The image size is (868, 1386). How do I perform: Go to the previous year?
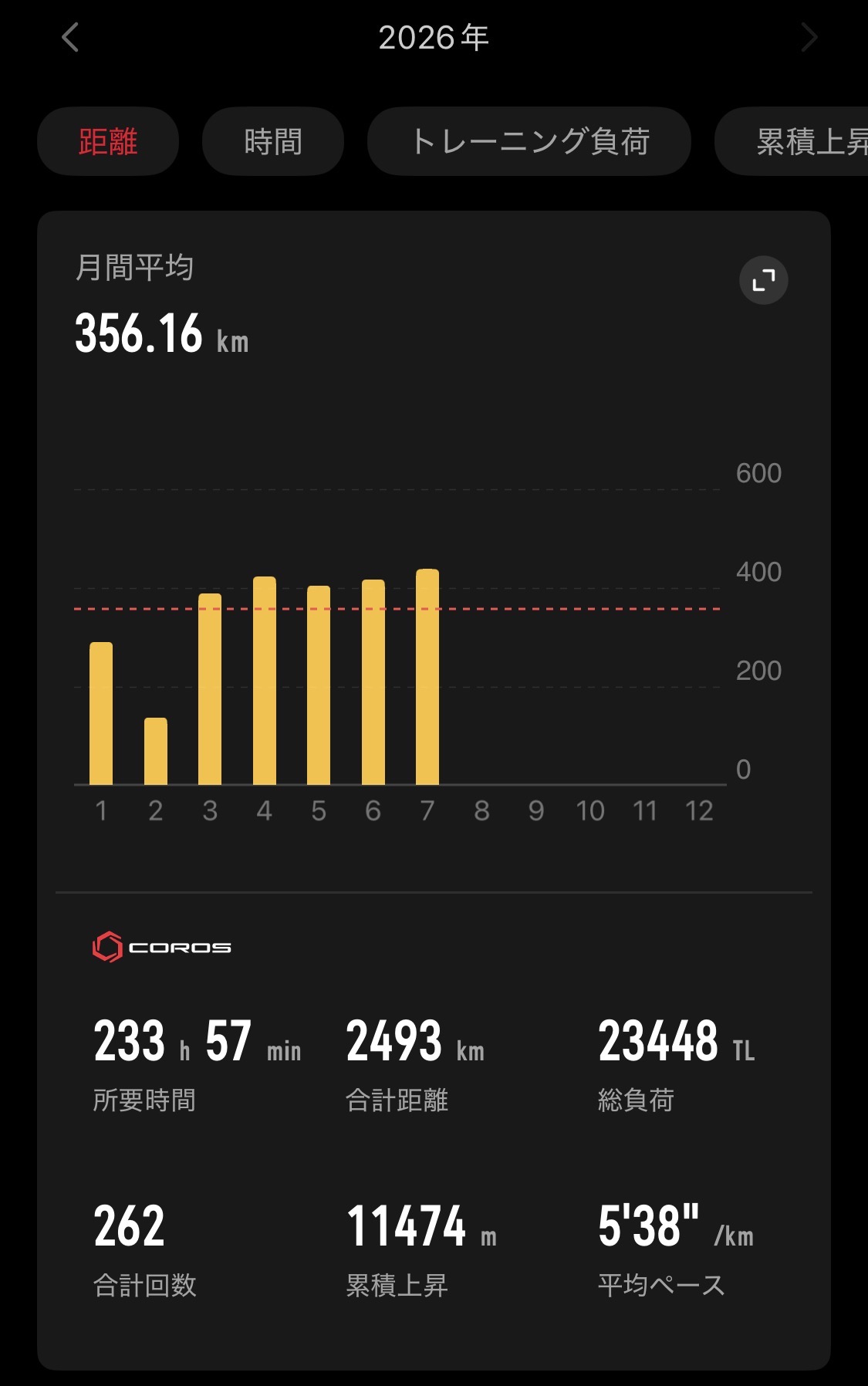70,37
